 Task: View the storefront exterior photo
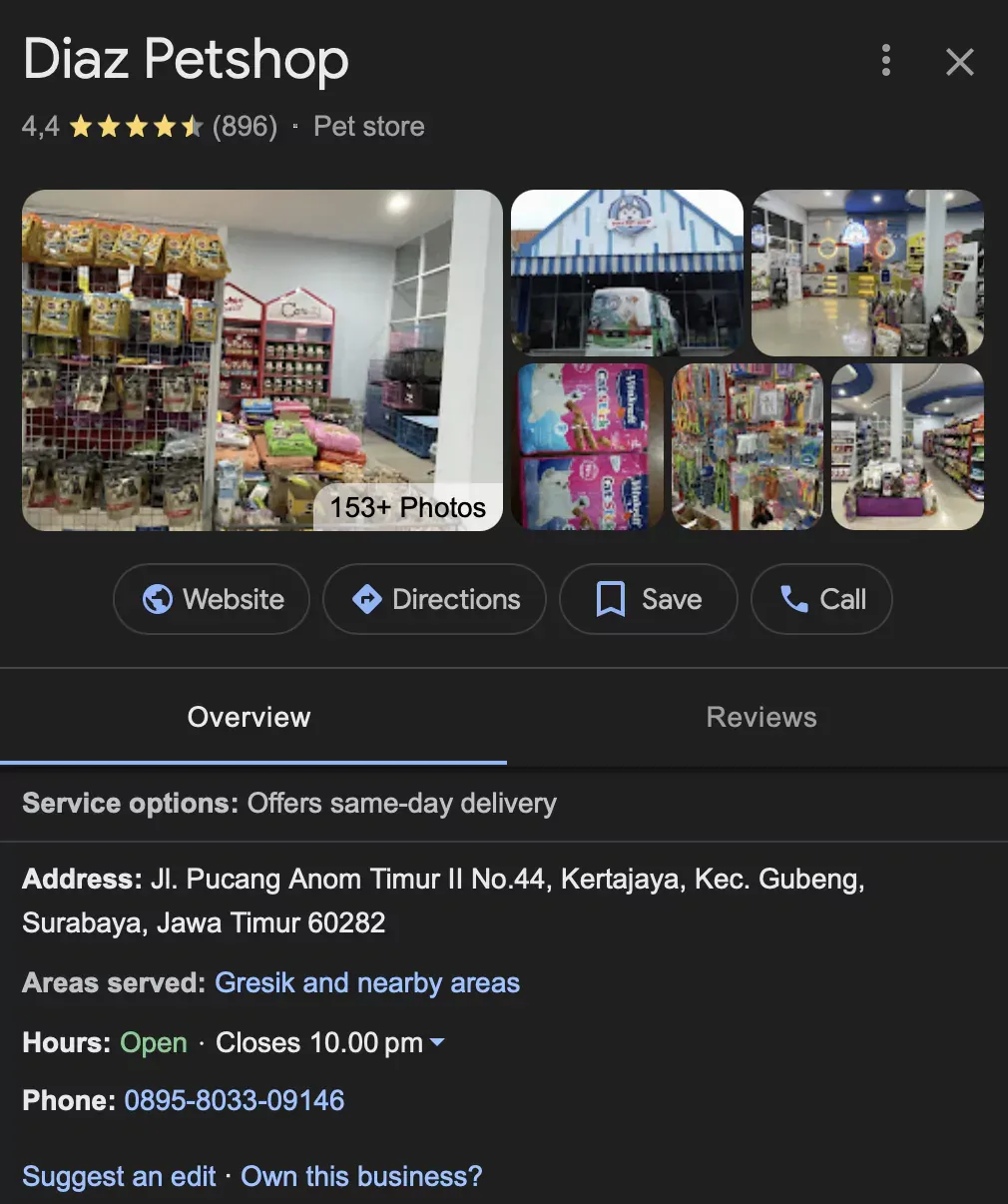627,273
